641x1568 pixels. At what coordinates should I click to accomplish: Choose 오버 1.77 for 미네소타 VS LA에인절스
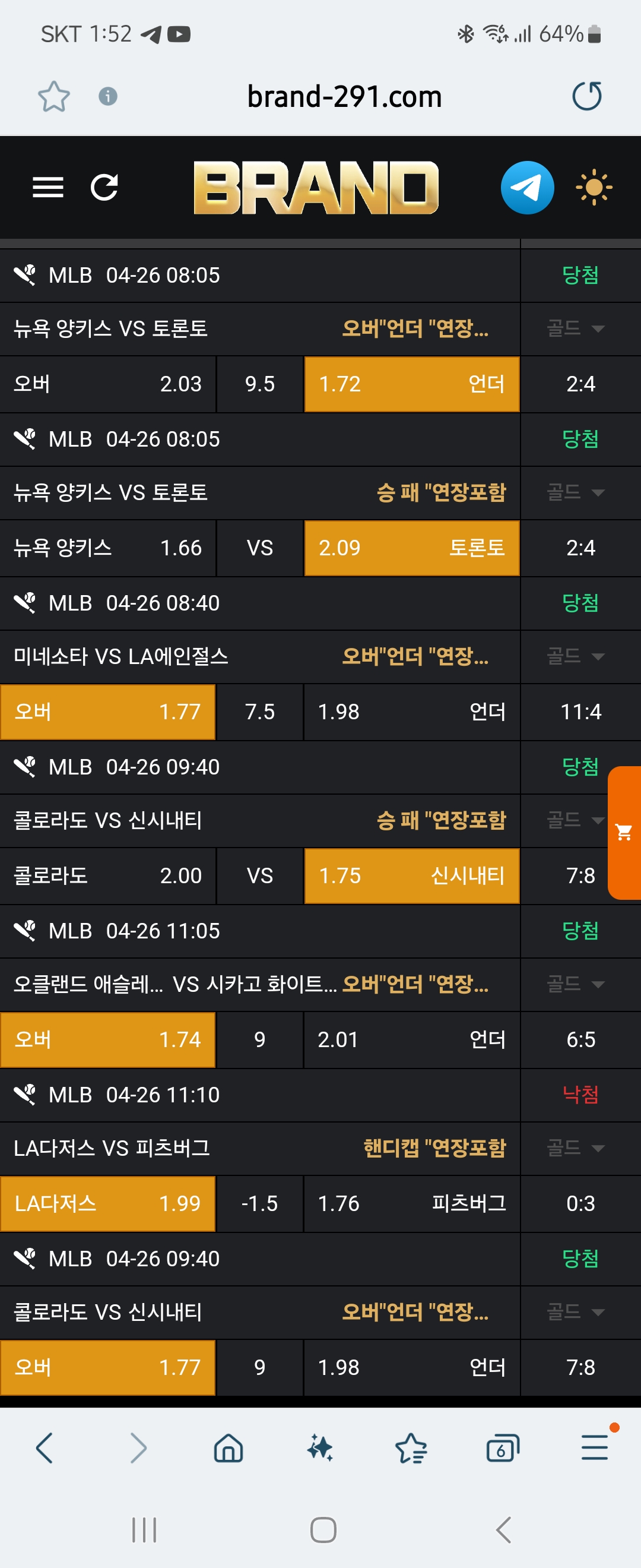[107, 712]
